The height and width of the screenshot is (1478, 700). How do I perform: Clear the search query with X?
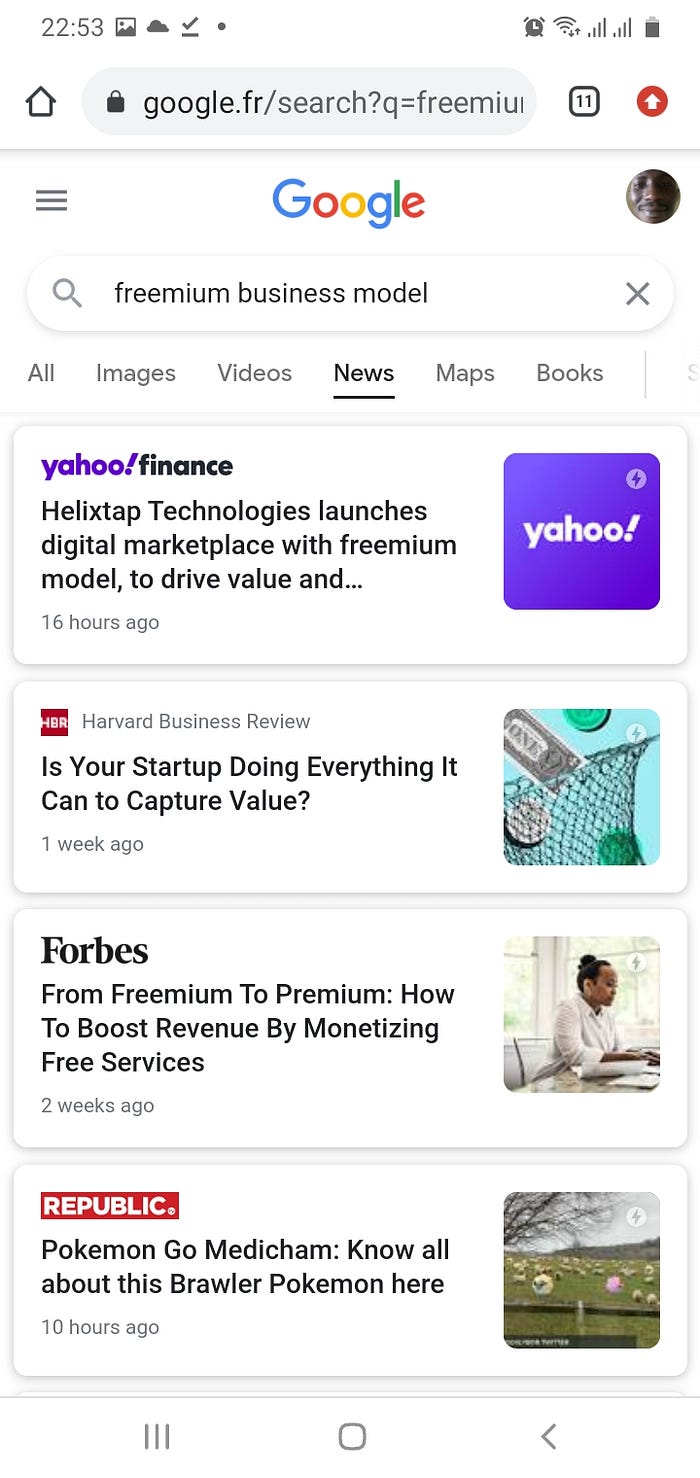637,293
